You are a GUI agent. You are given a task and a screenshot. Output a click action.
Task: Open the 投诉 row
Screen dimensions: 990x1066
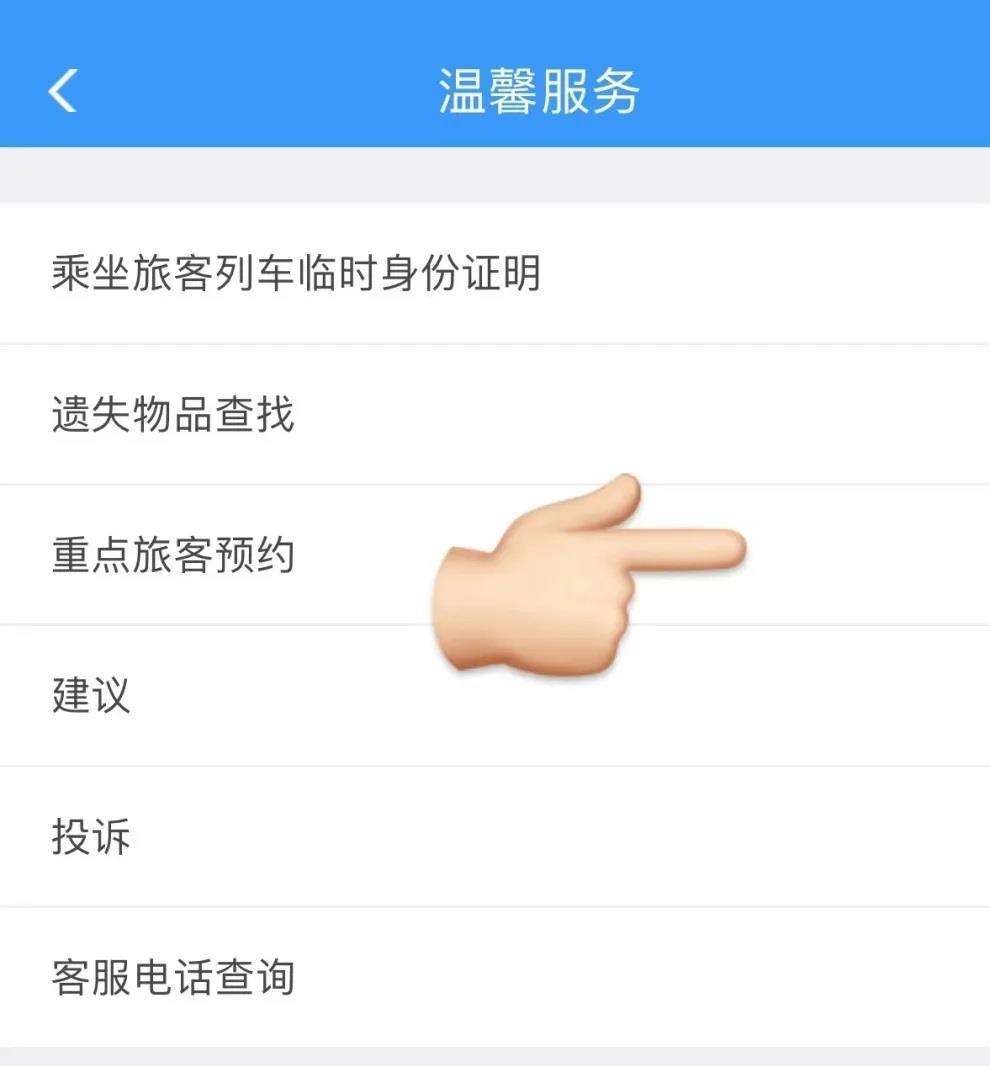point(92,837)
